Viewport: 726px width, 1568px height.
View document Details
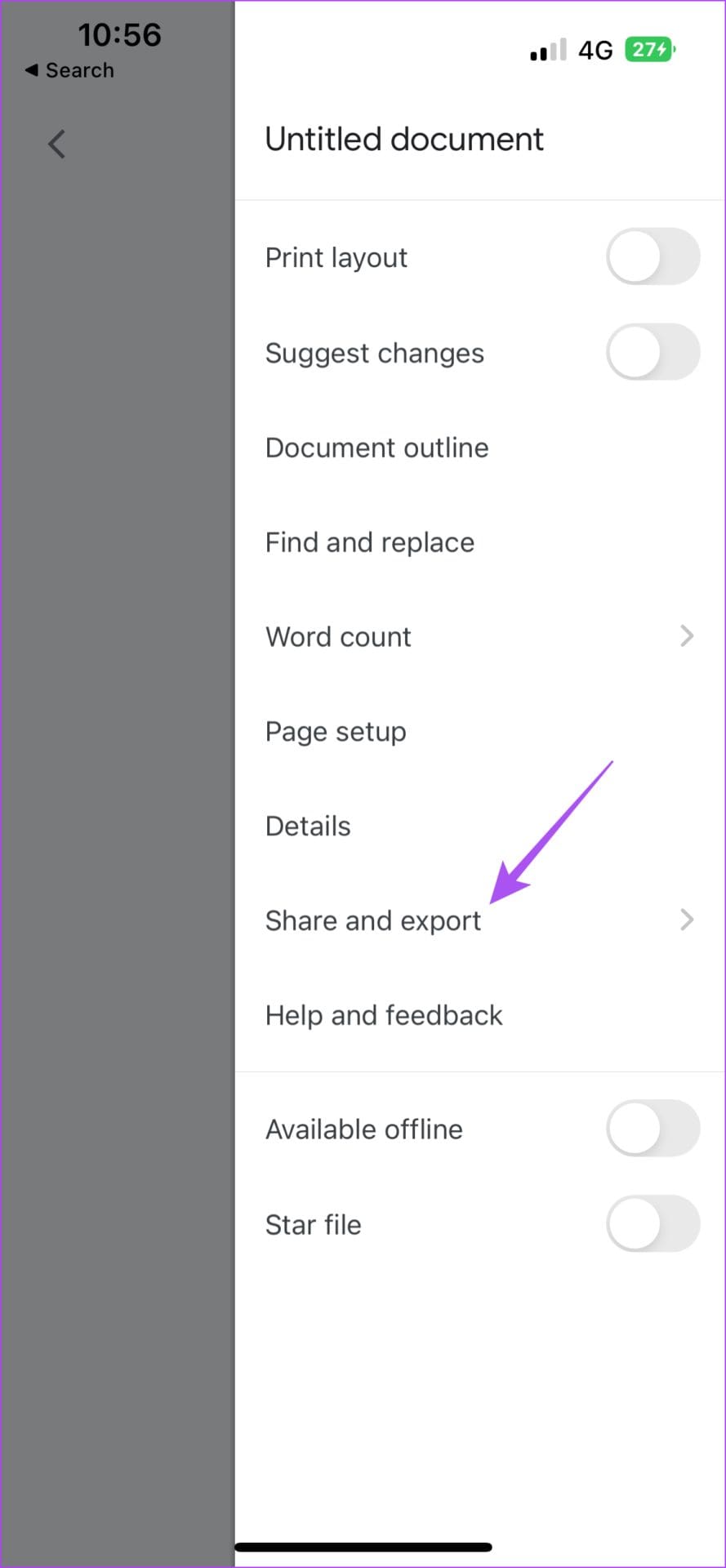[479, 826]
